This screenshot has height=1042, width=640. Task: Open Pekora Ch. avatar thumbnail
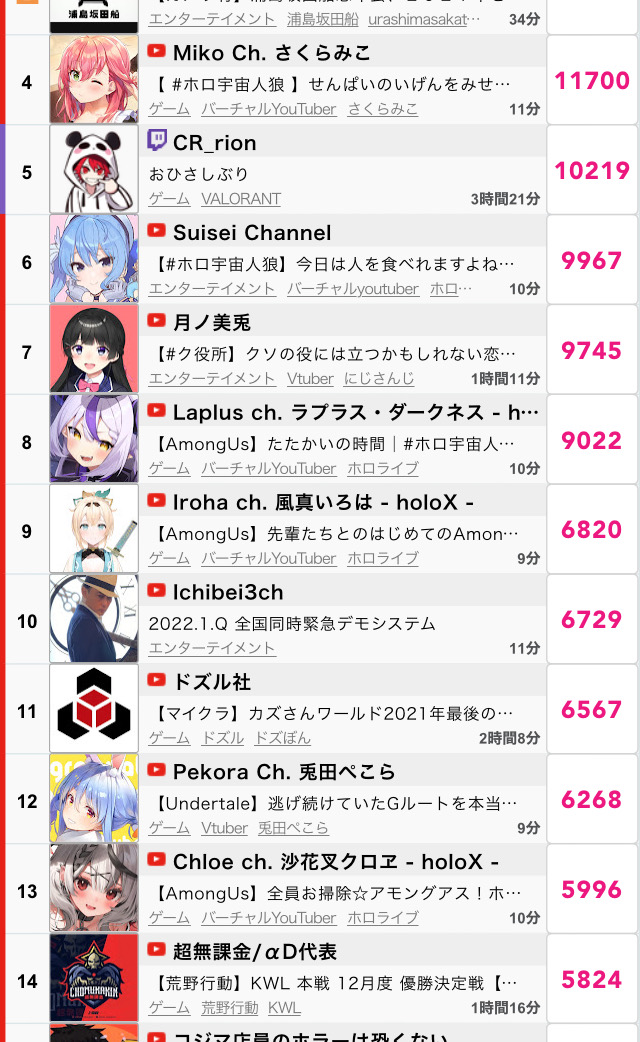[94, 798]
